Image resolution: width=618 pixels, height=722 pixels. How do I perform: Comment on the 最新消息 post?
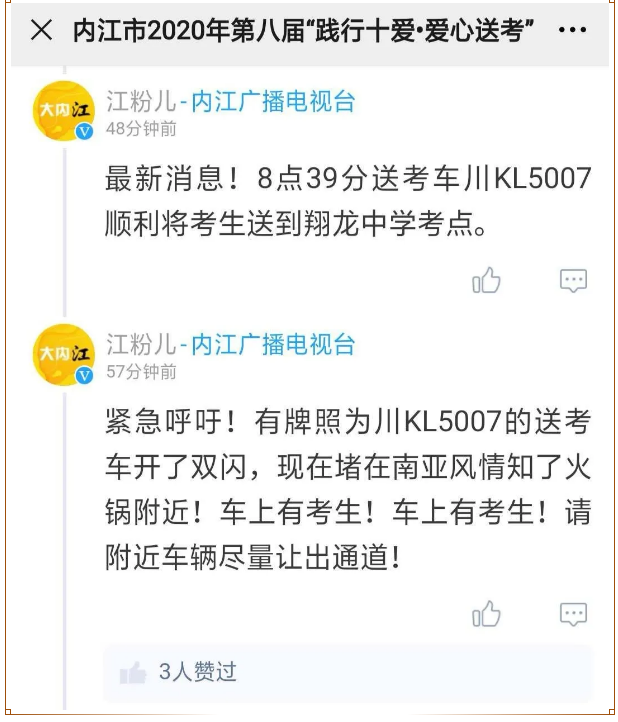click(573, 281)
